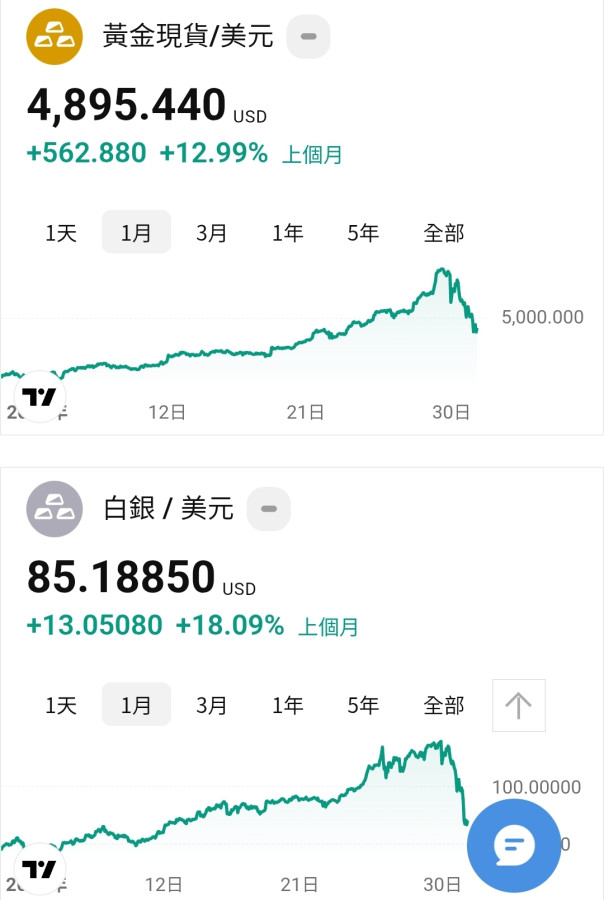Open the blue chat support bubble

[514, 846]
